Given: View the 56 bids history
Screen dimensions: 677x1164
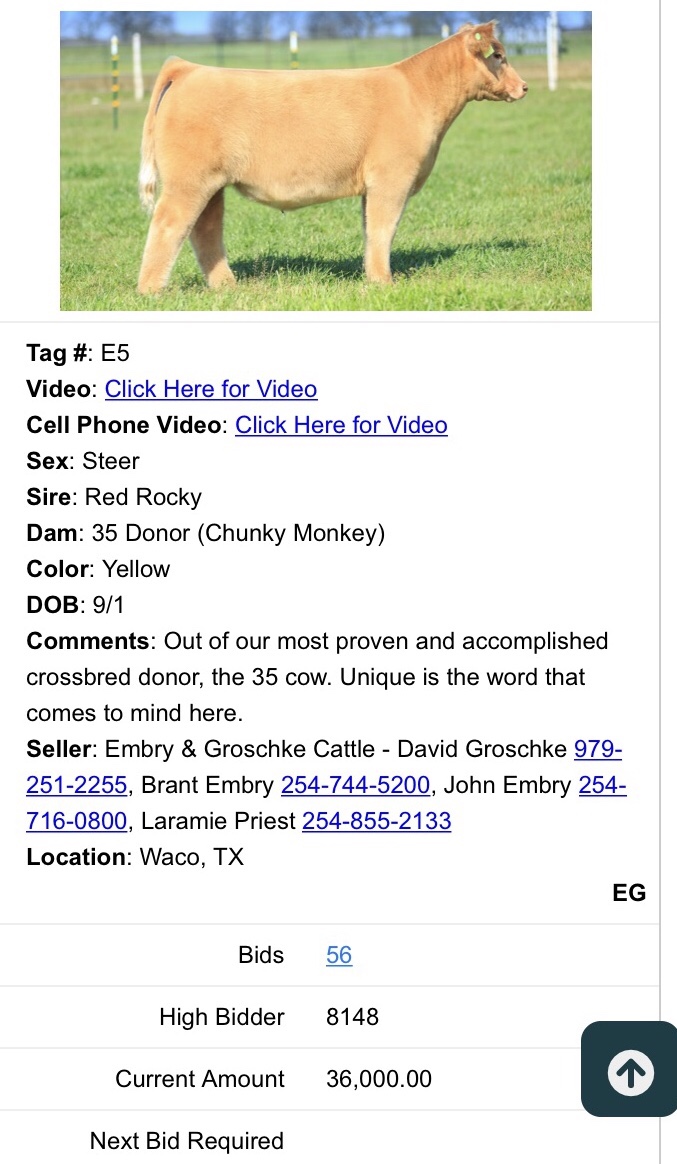Looking at the screenshot, I should pyautogui.click(x=339, y=955).
